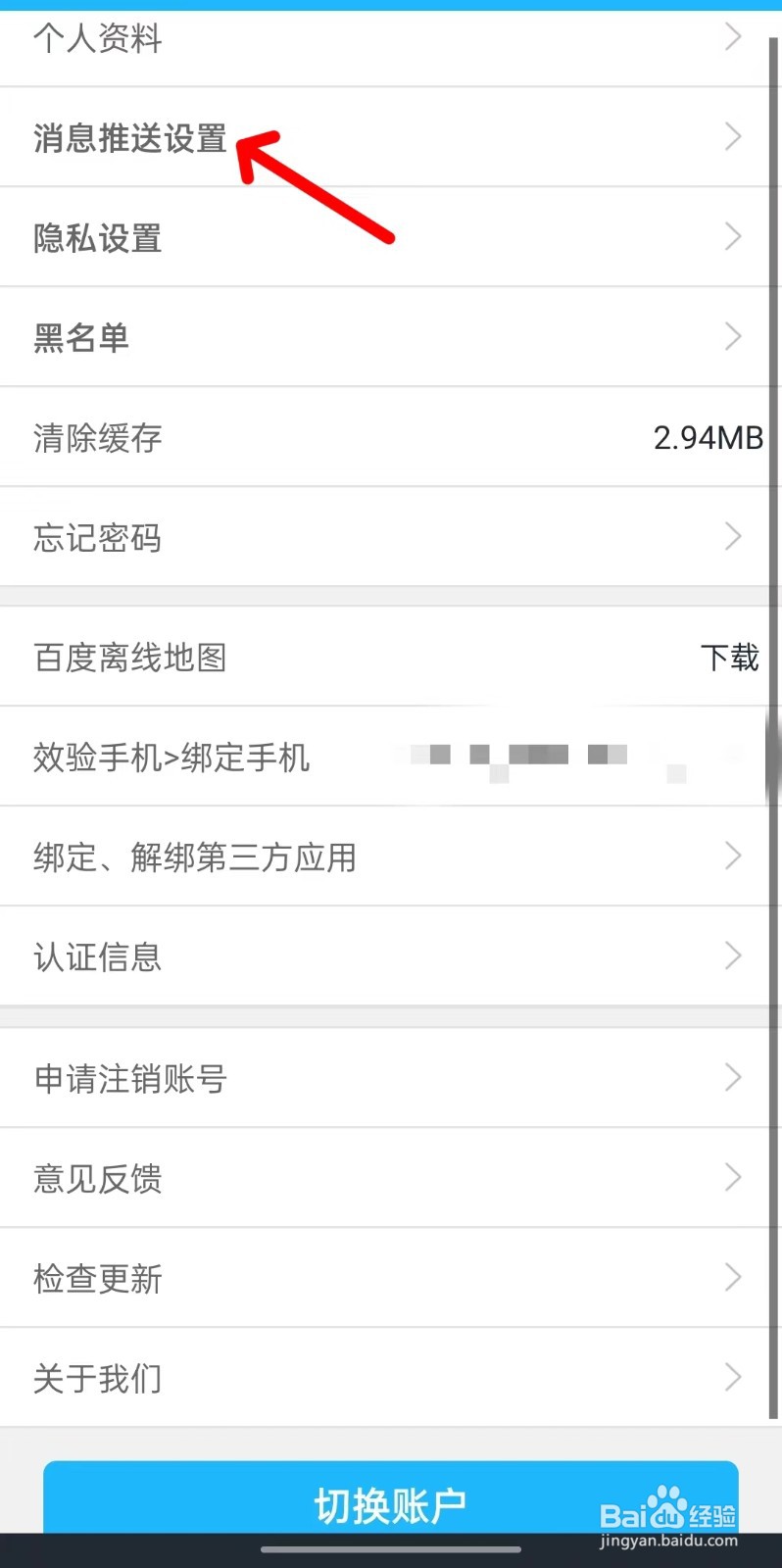Open 绑定、解绑第三方应用 third-party app binding
This screenshot has height=1568, width=782.
coord(194,857)
